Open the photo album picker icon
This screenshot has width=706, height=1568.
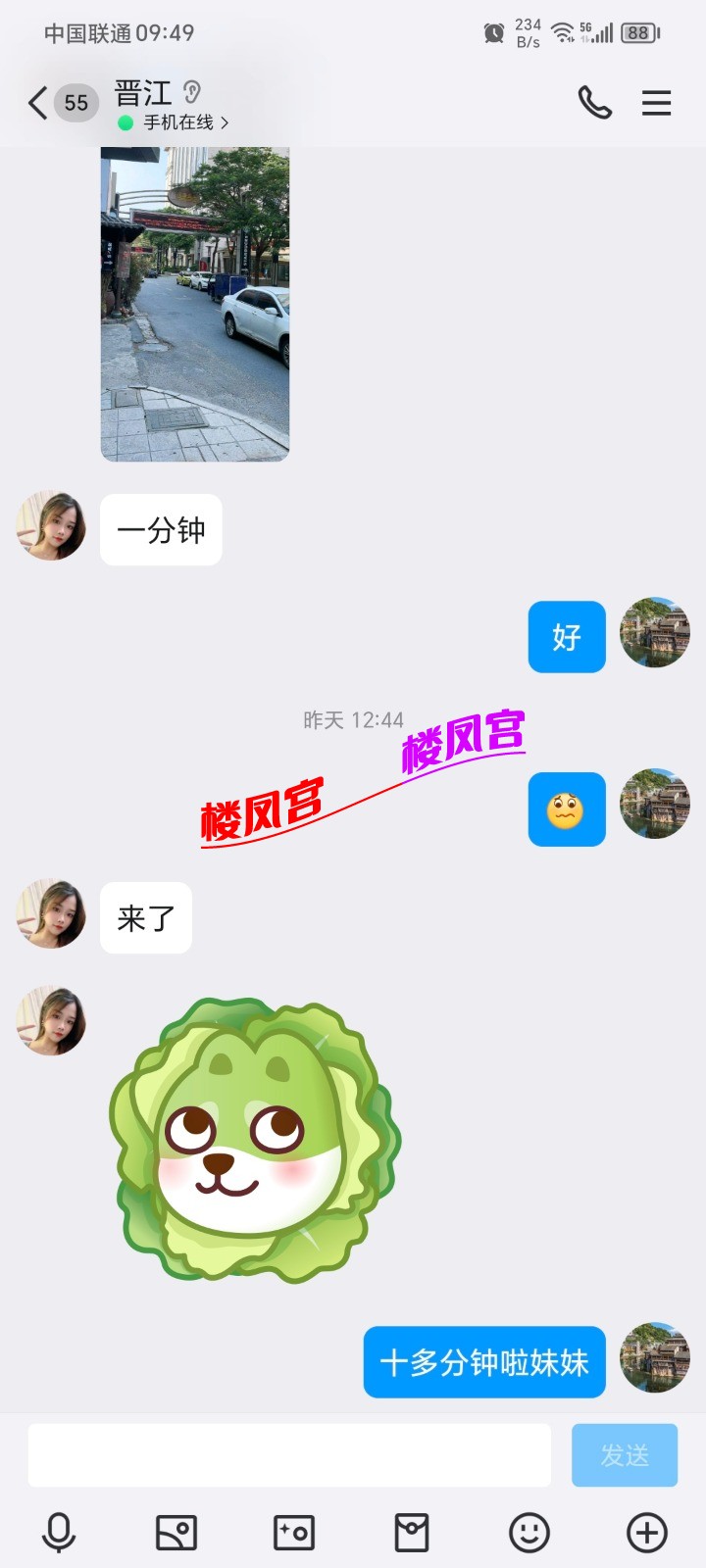(176, 1534)
